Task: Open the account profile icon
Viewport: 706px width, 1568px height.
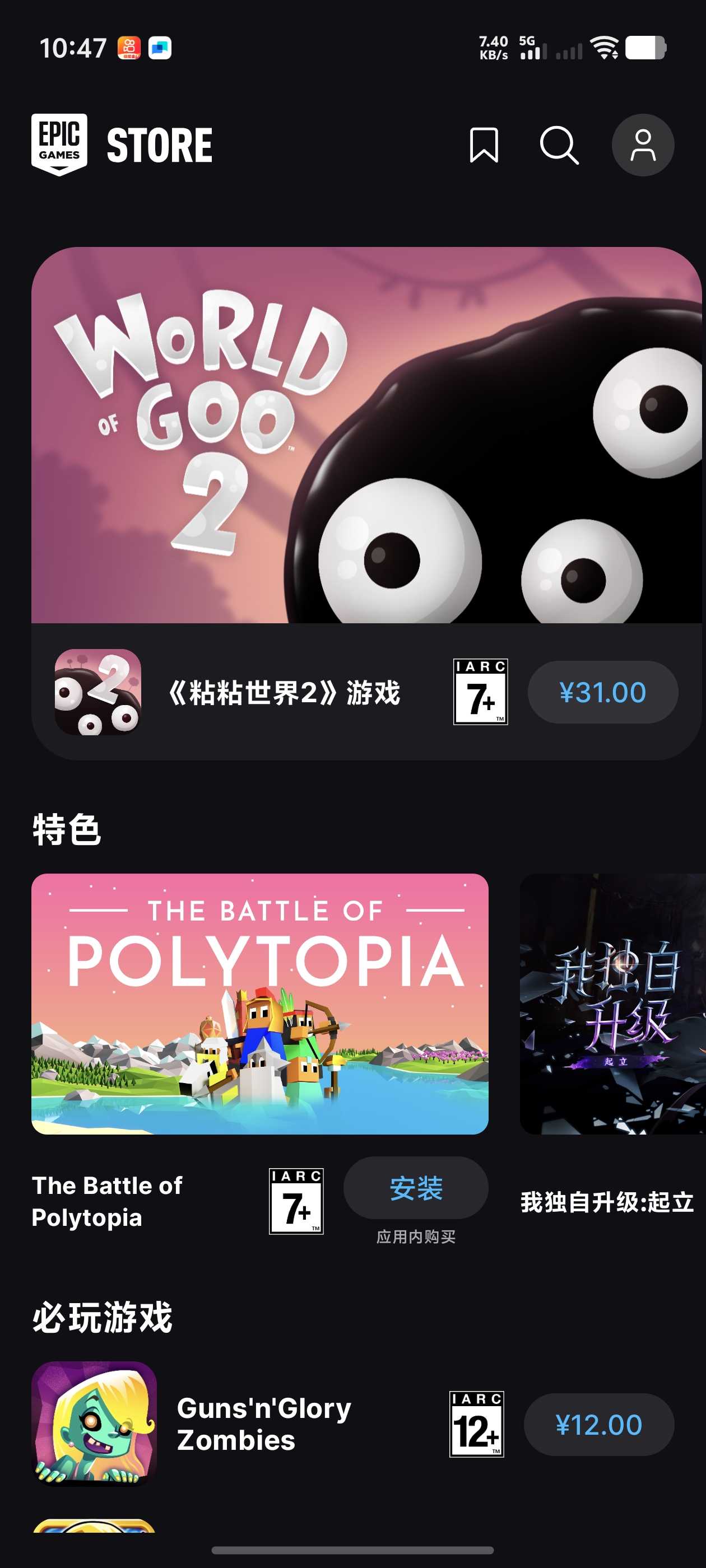Action: coord(642,145)
